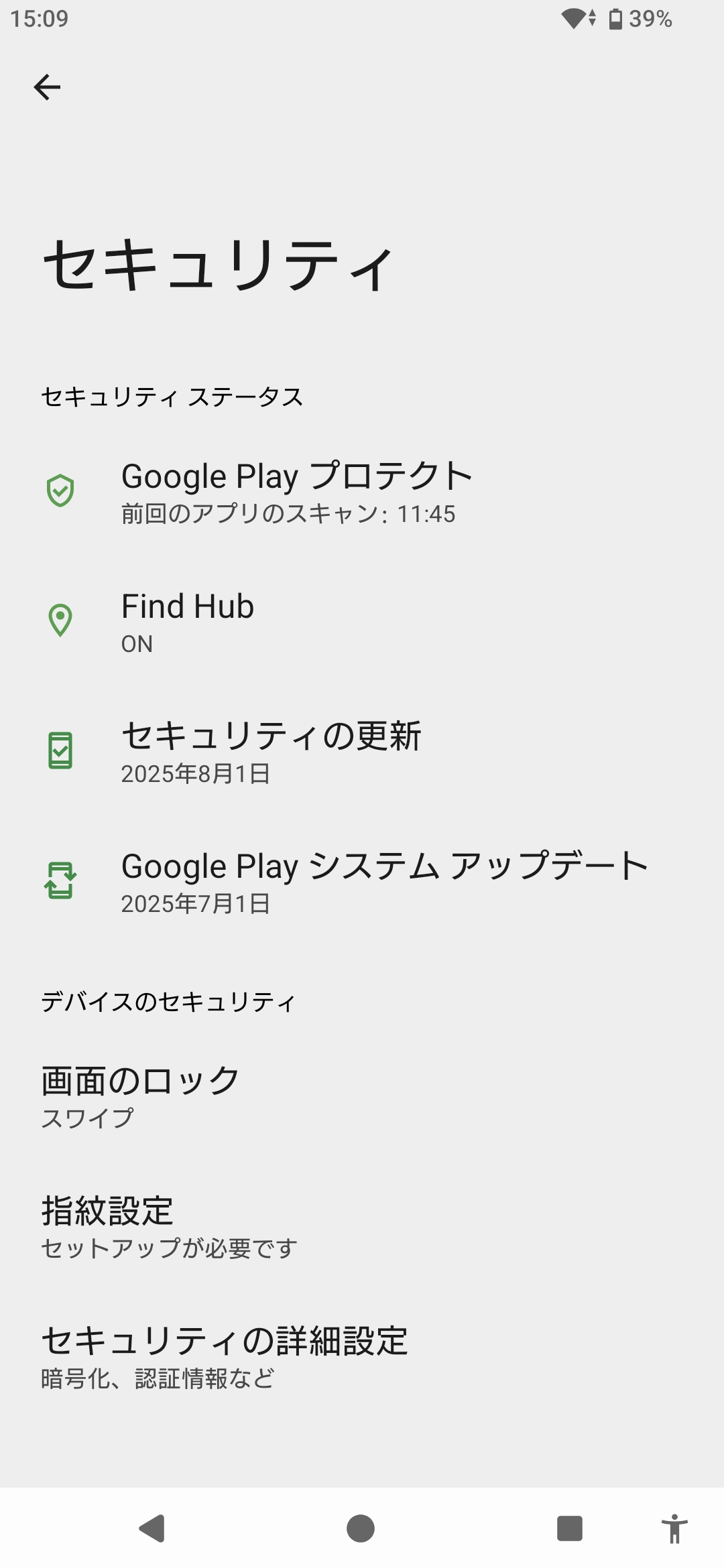Open Google Play プロテクト
This screenshot has width=724, height=1568.
362,491
